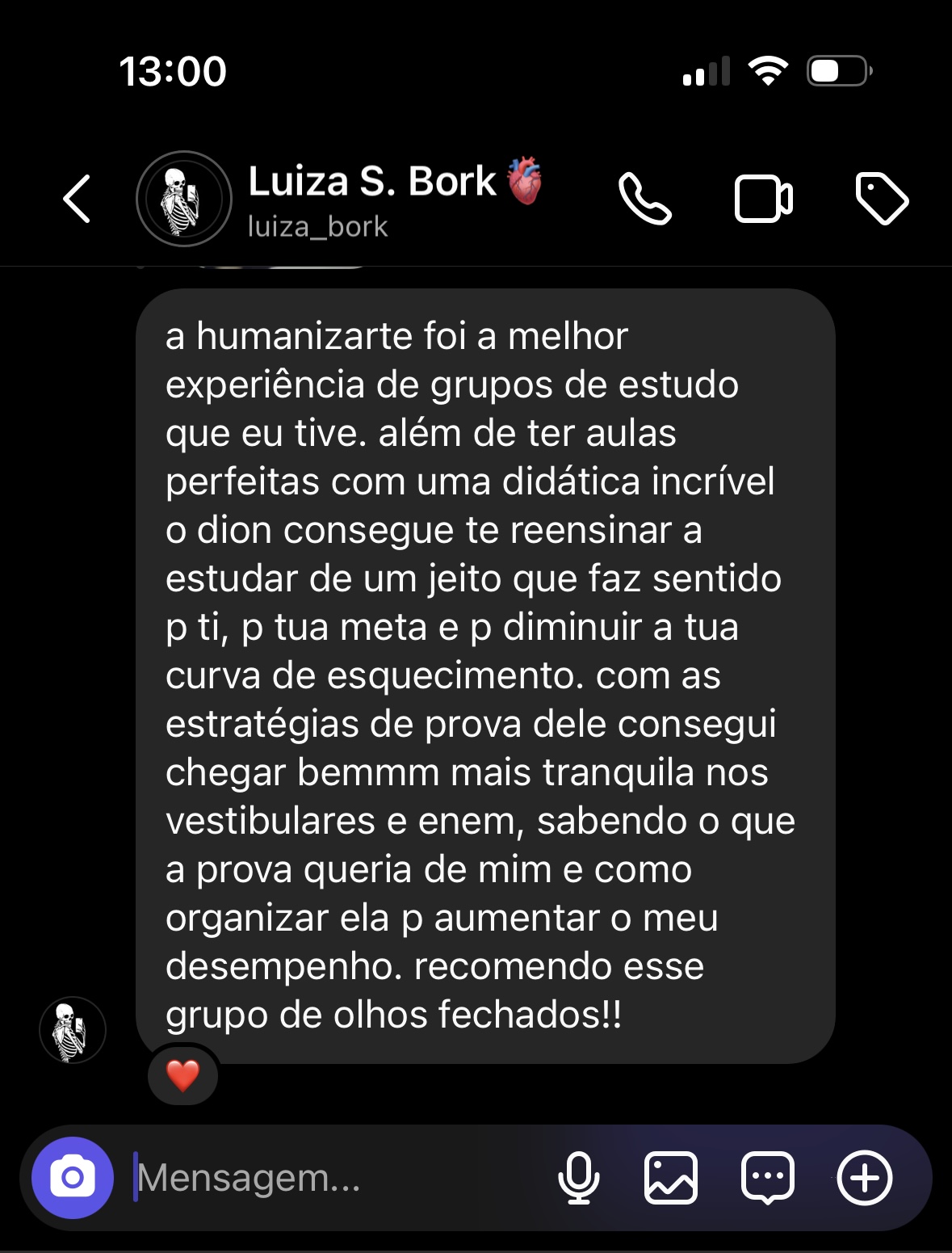The image size is (952, 1253).
Task: Tap the skeleton avatar beside the message
Action: tap(73, 1030)
